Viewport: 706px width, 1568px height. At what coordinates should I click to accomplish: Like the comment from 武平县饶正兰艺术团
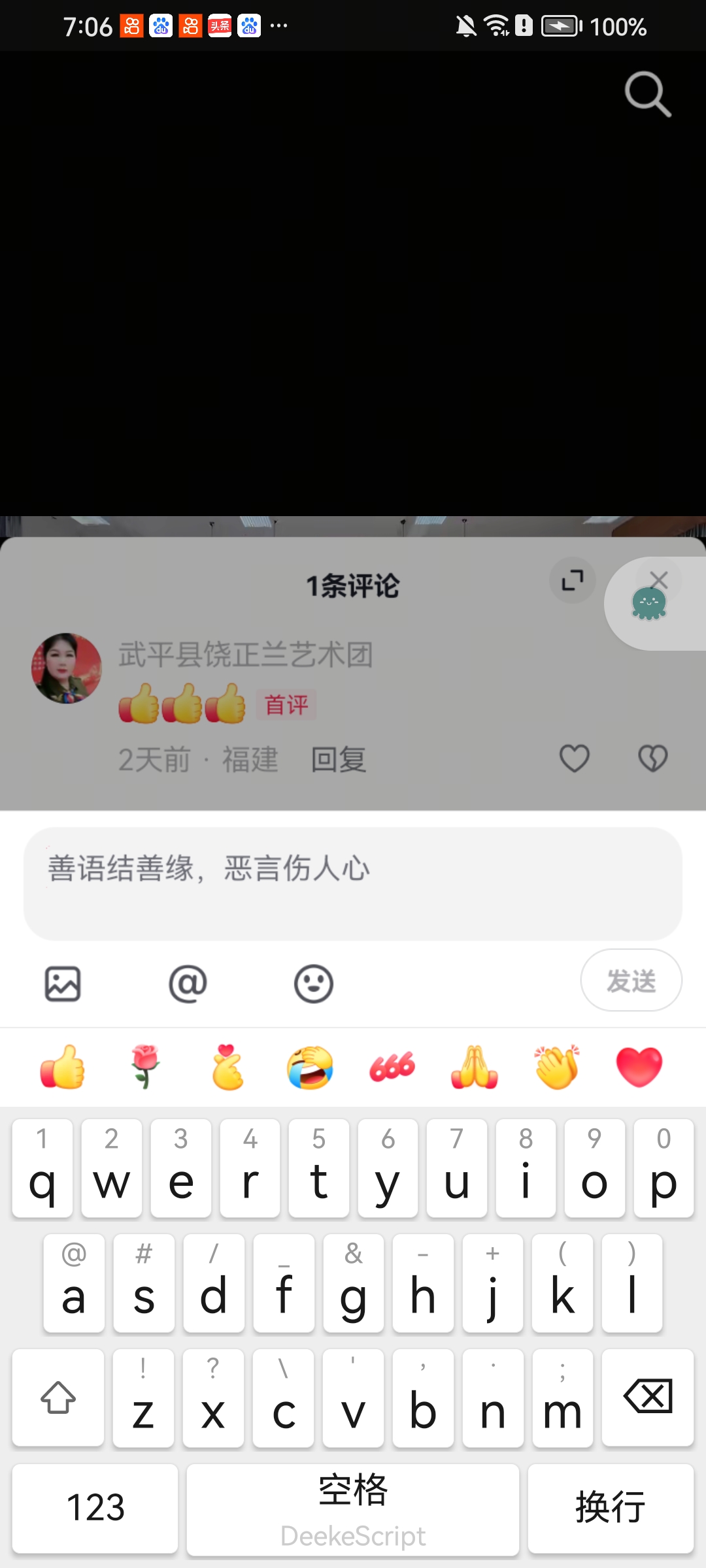click(575, 759)
